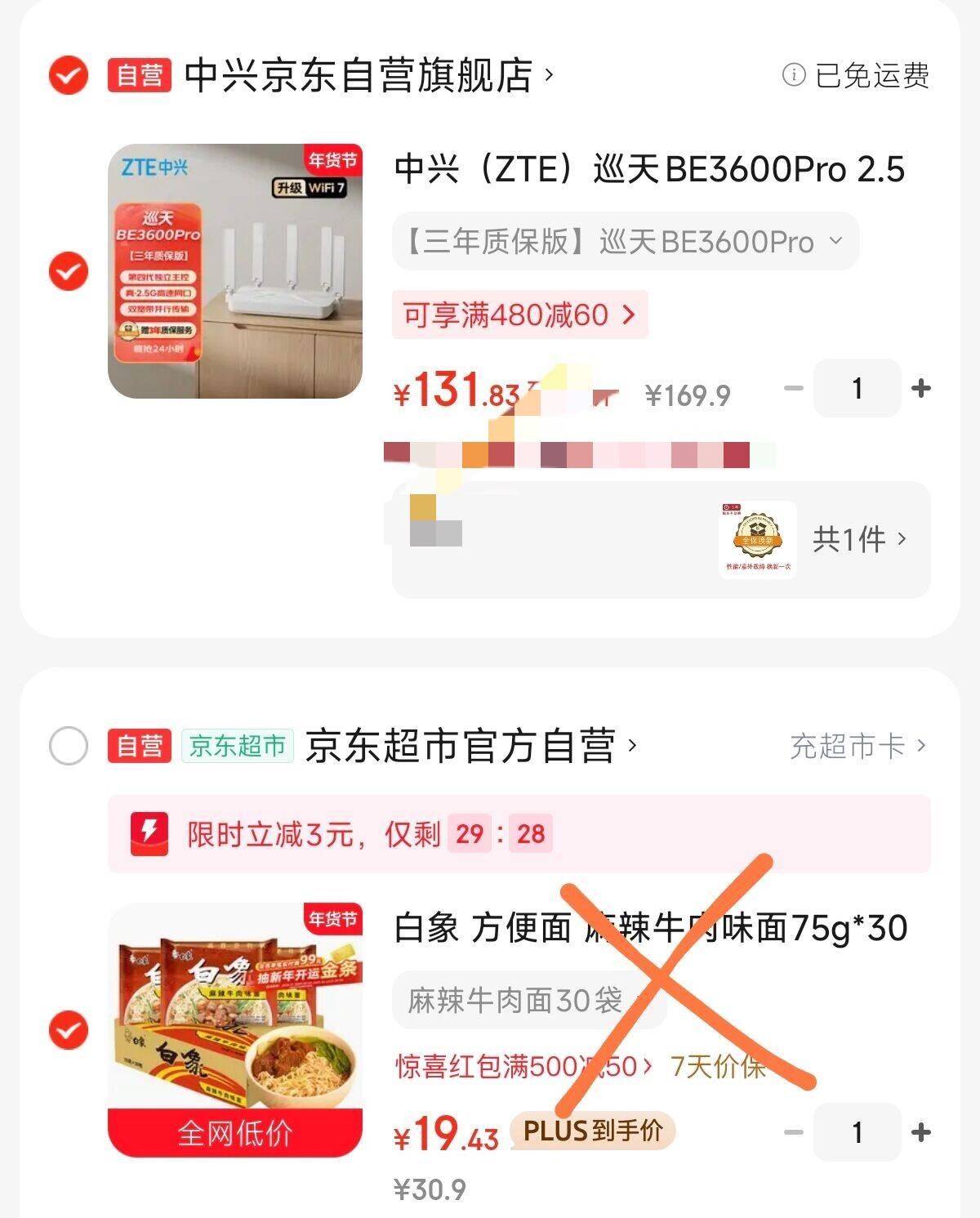Open the 可享满480减60 promotion
Image resolution: width=980 pixels, height=1218 pixels.
(519, 315)
